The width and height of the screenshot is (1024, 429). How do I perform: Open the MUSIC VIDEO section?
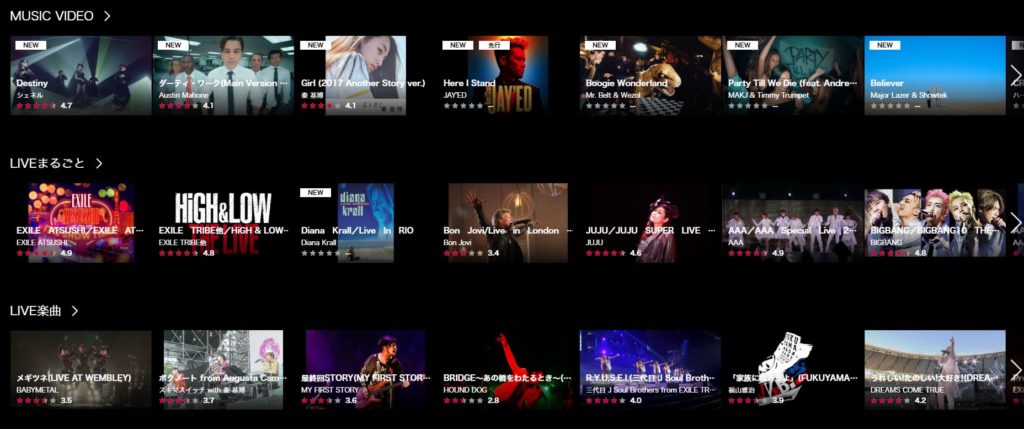point(60,16)
